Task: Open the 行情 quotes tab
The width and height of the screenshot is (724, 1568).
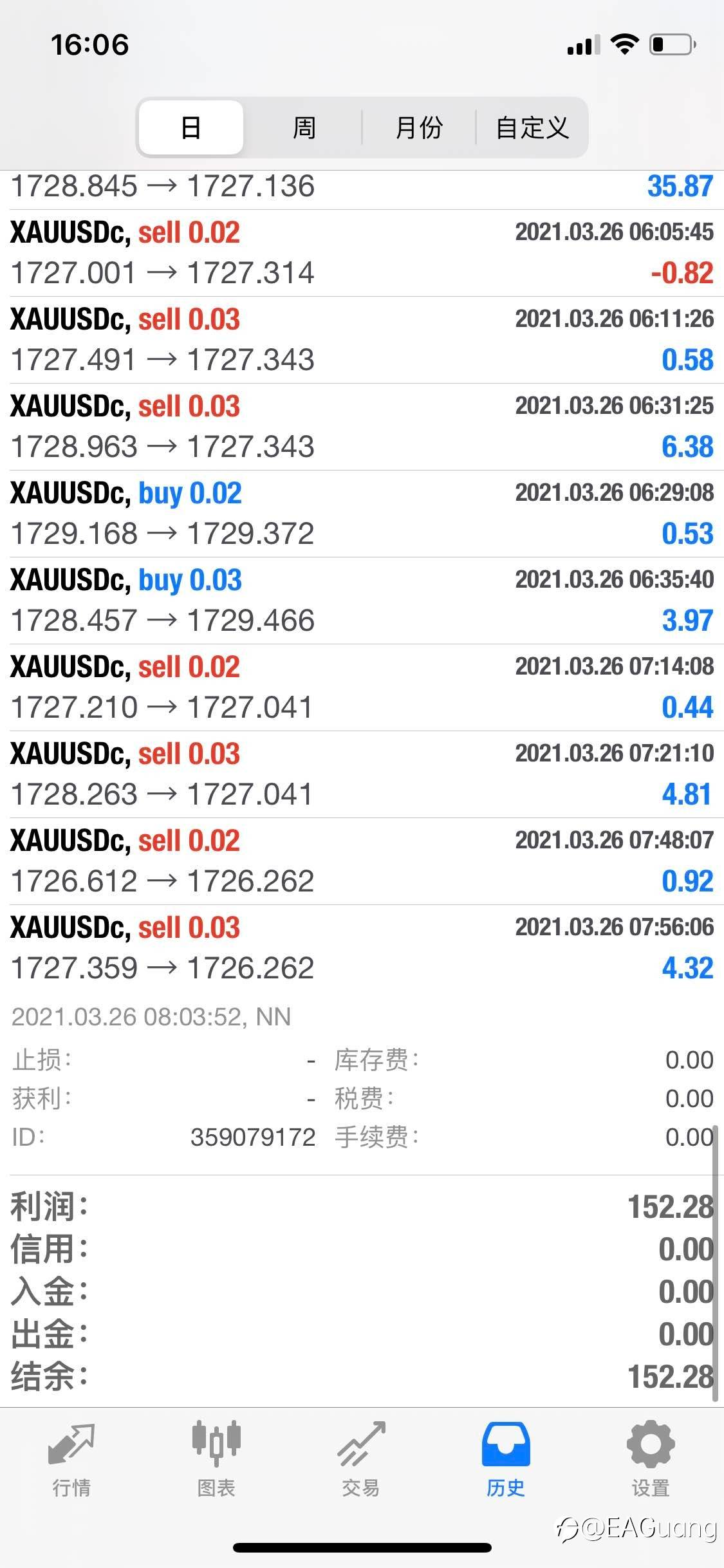Action: coord(71,1460)
